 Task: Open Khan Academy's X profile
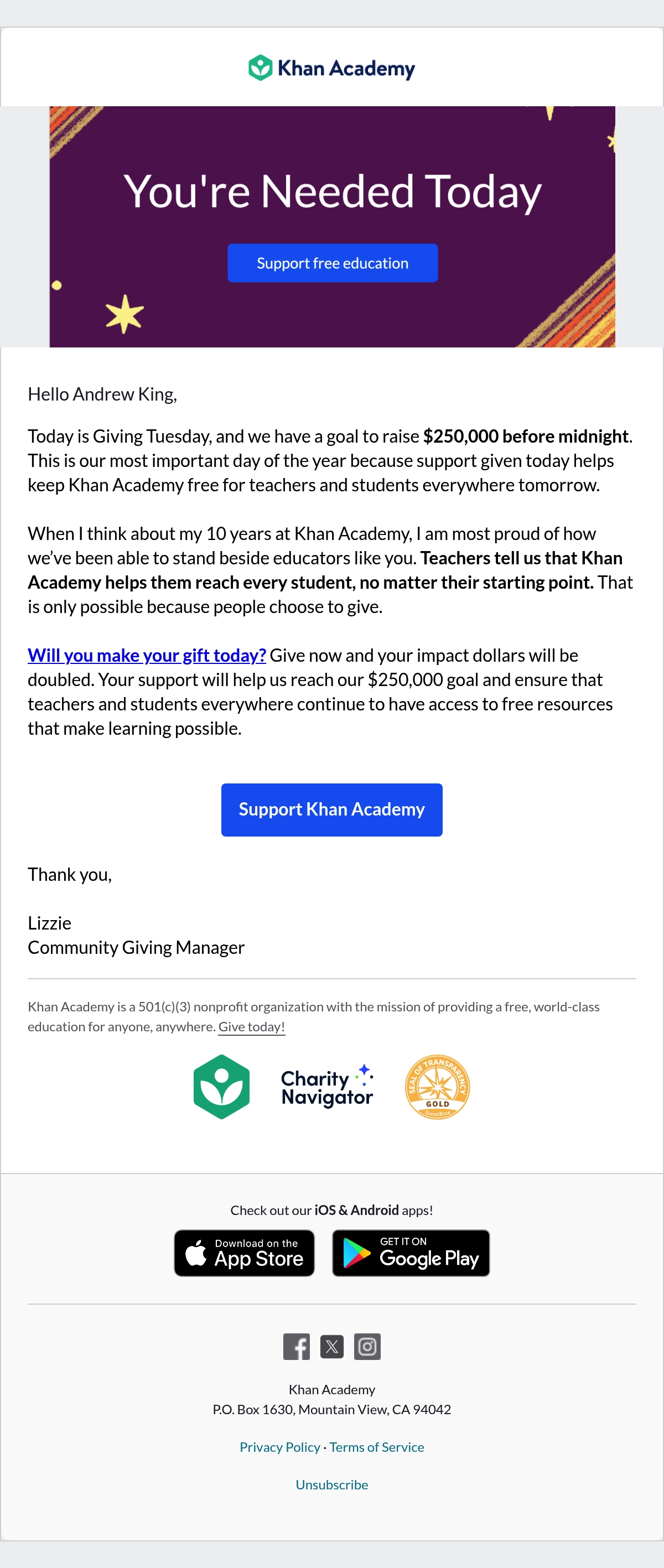(331, 1347)
